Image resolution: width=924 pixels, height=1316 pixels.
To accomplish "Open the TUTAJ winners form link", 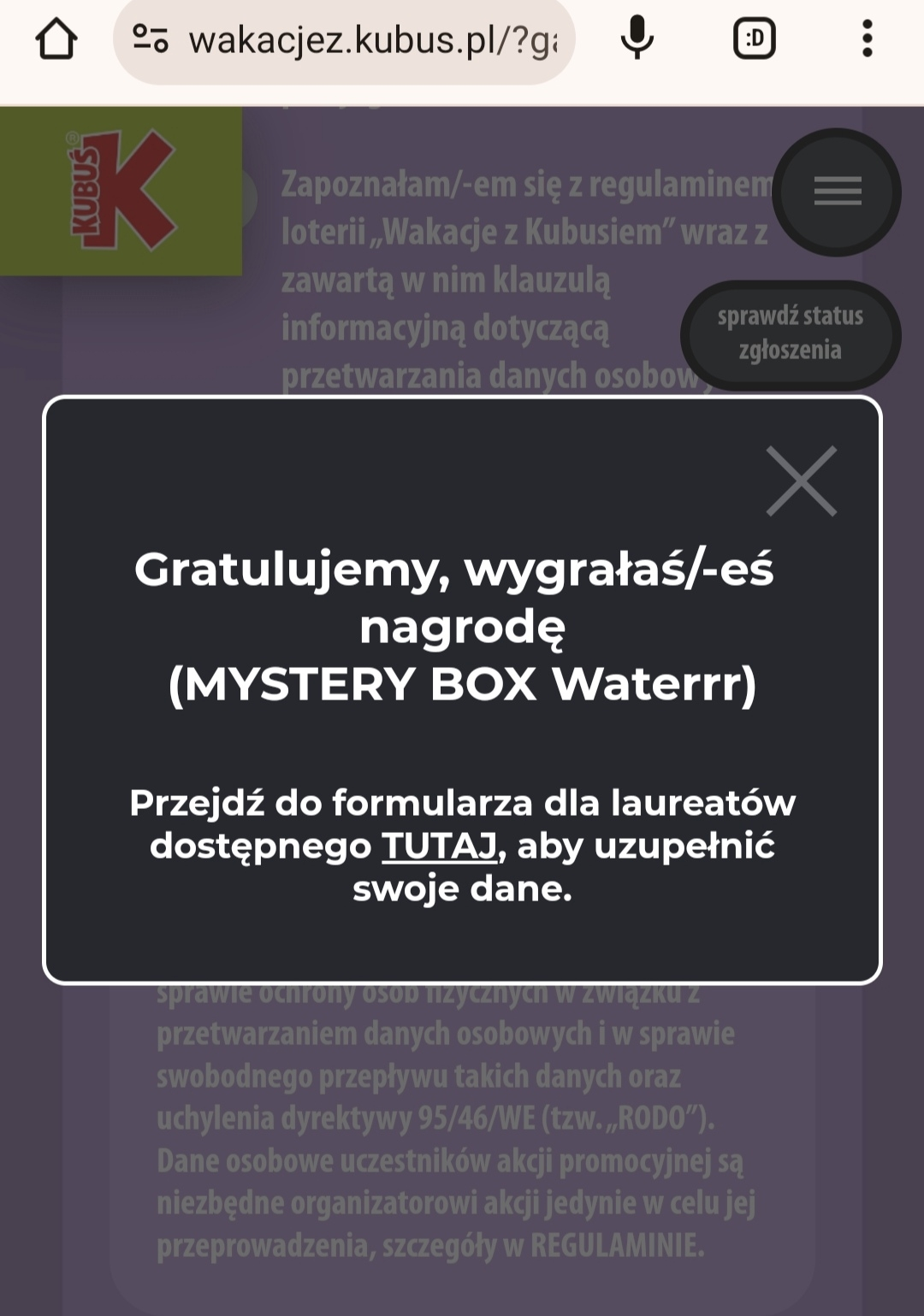I will pyautogui.click(x=439, y=846).
